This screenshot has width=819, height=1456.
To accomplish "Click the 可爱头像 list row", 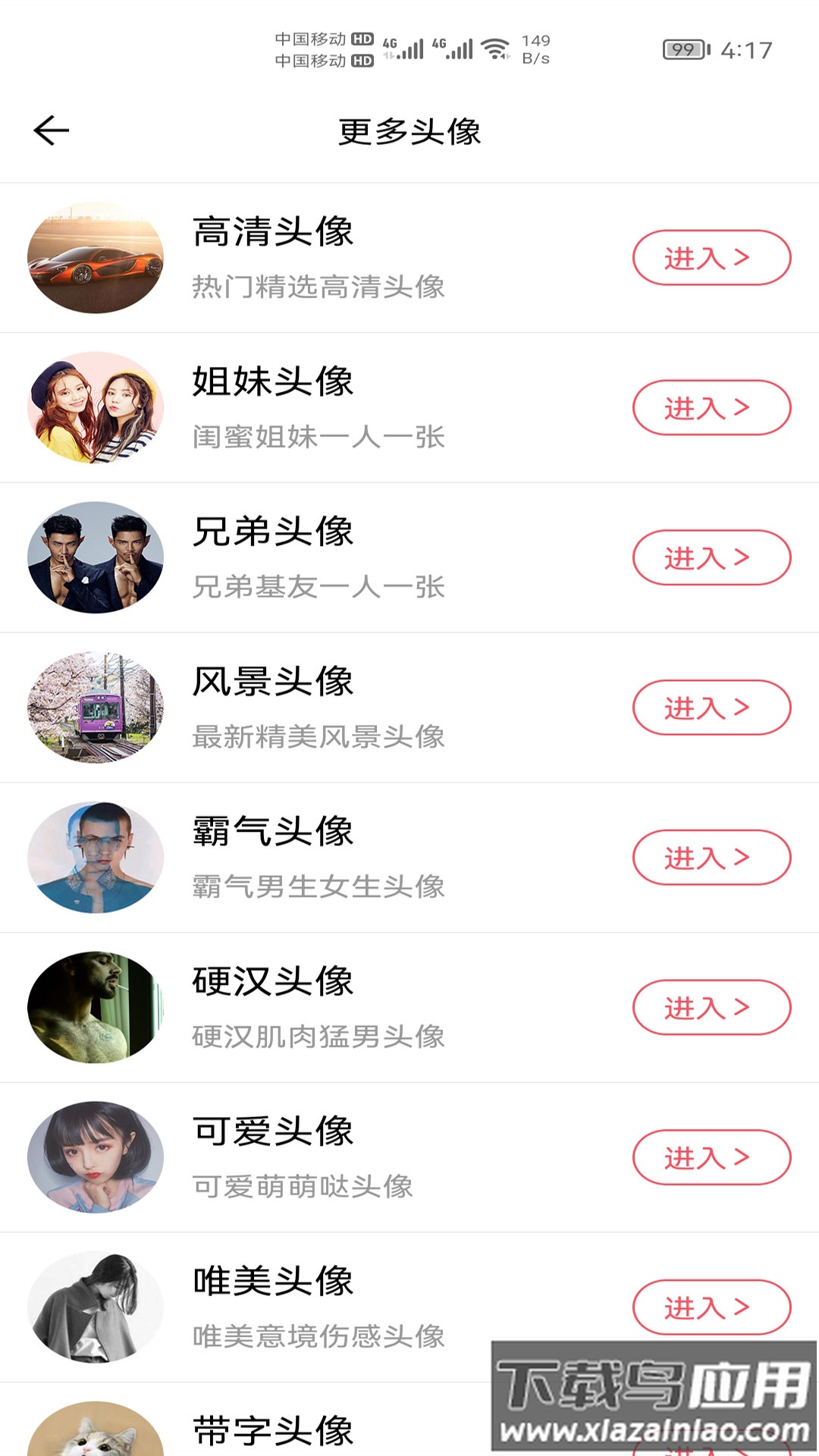I will [341, 1157].
